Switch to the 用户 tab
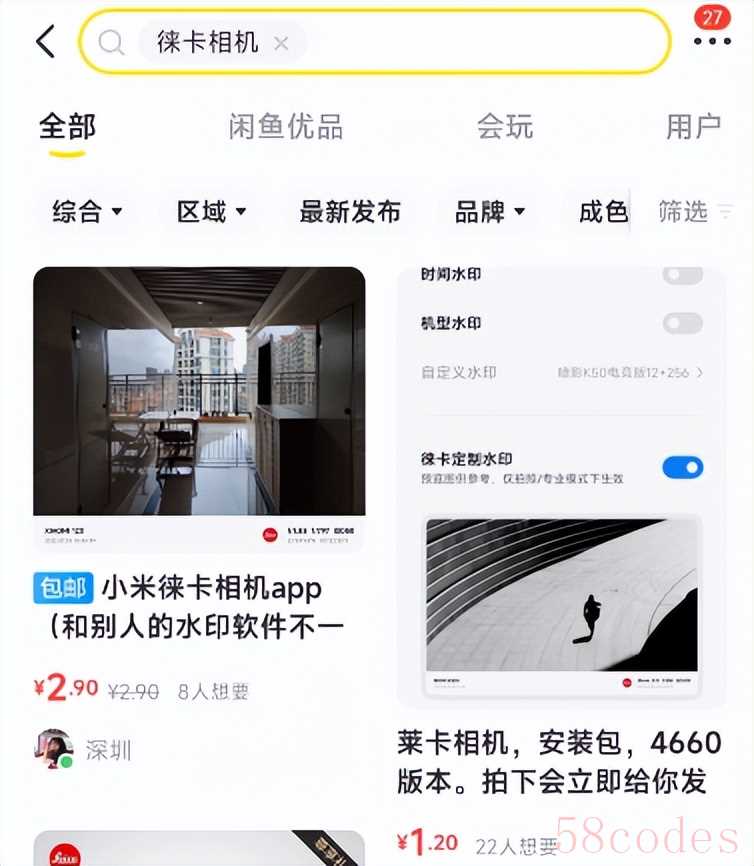The image size is (754, 866). [693, 127]
